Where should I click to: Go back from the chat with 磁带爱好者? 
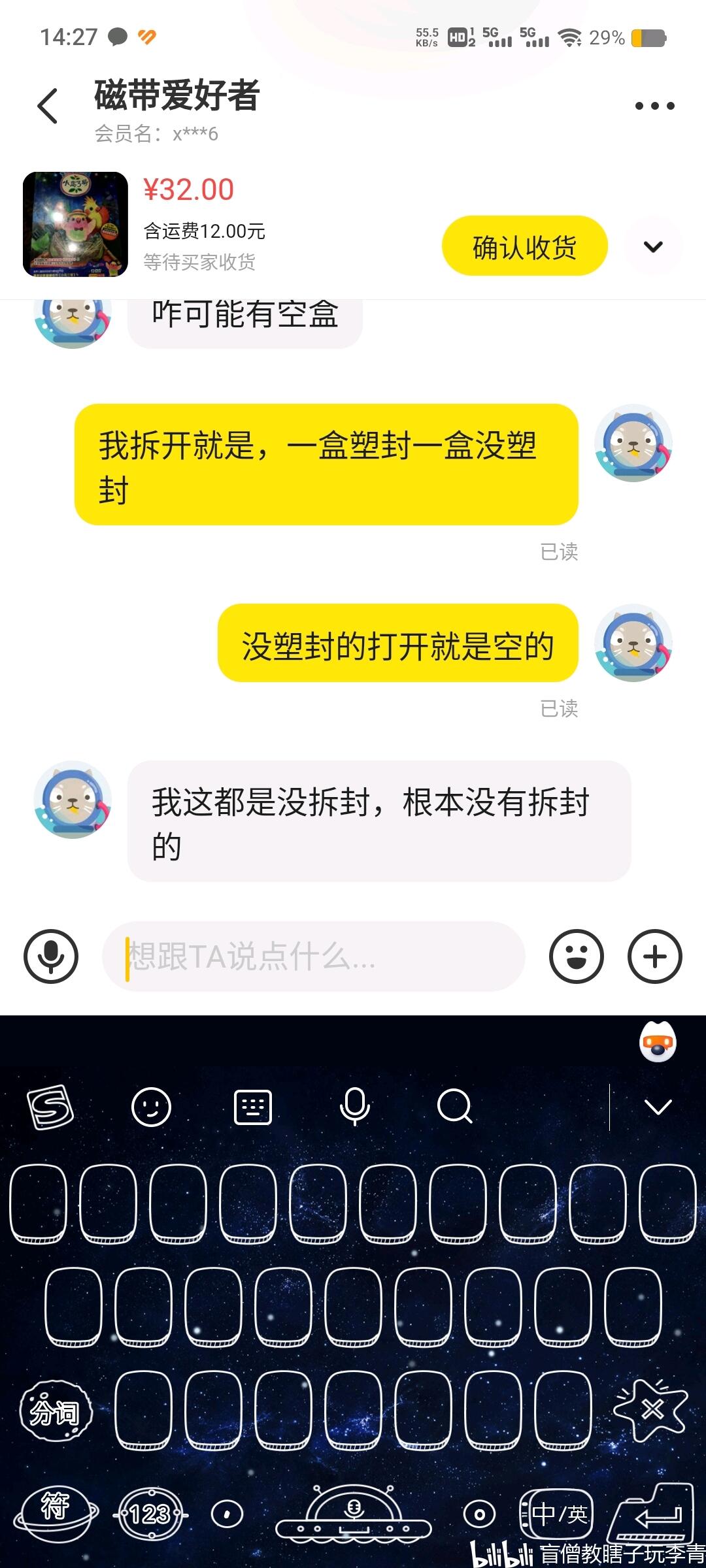click(48, 106)
